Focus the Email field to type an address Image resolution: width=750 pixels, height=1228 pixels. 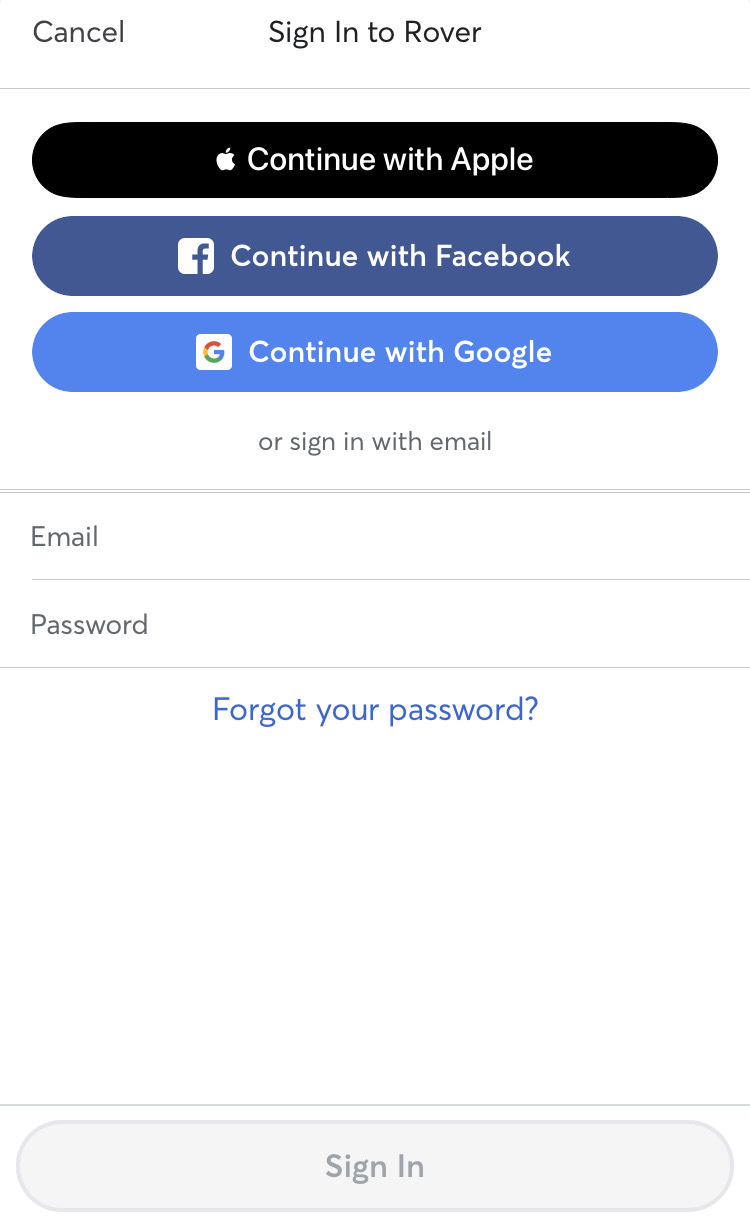tap(375, 537)
